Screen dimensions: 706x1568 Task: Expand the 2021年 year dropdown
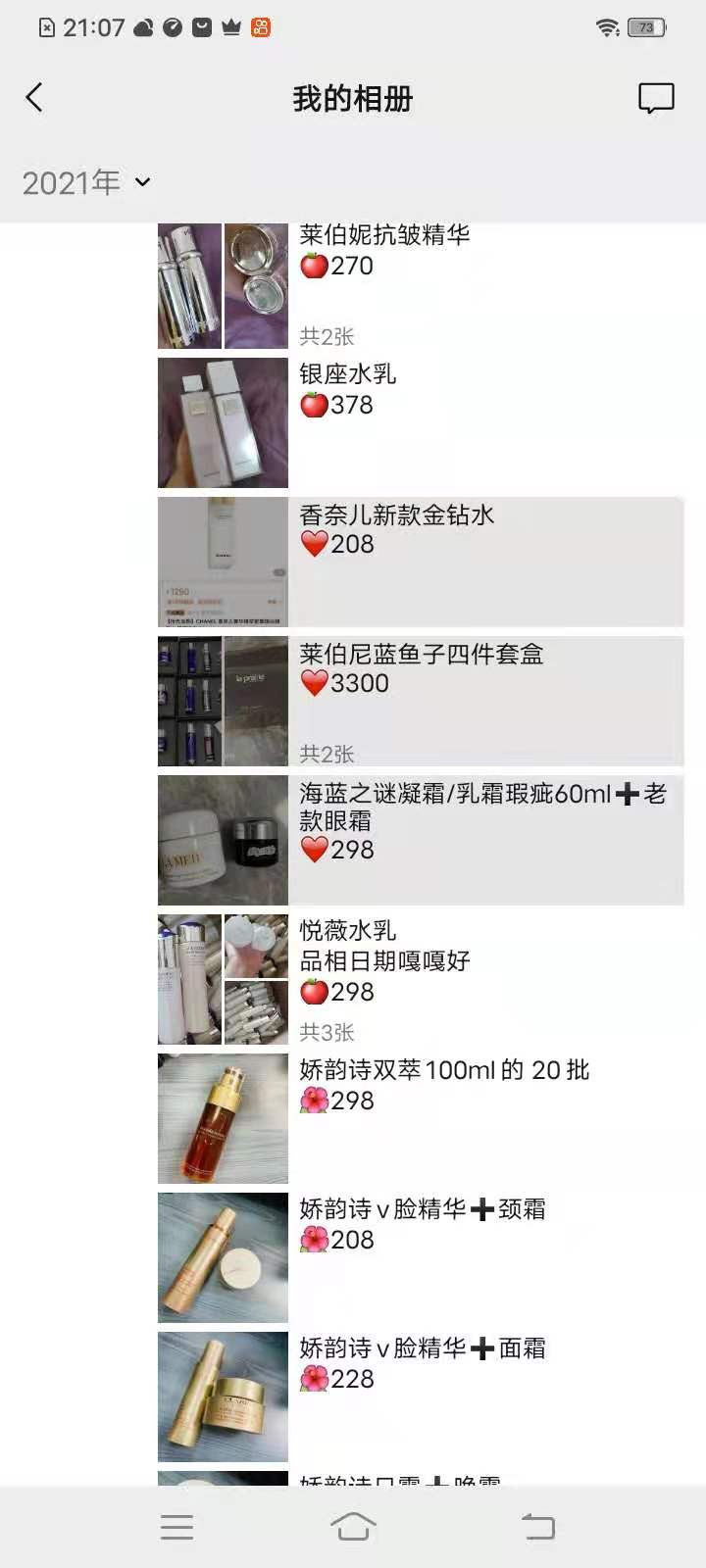pyautogui.click(x=86, y=182)
